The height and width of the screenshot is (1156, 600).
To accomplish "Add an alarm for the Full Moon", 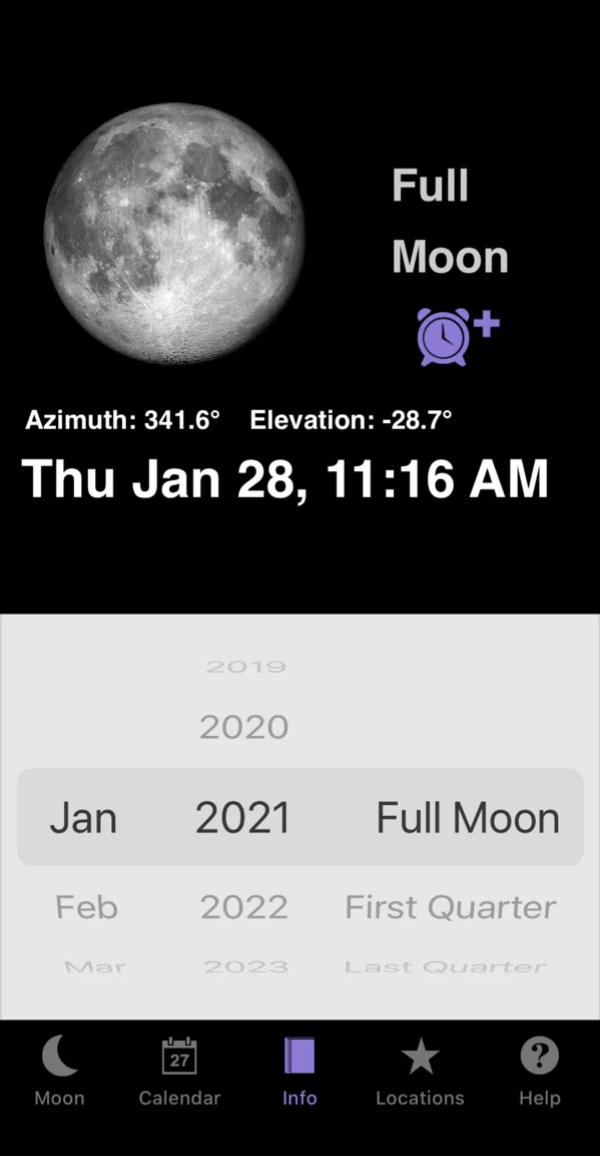I will (457, 336).
